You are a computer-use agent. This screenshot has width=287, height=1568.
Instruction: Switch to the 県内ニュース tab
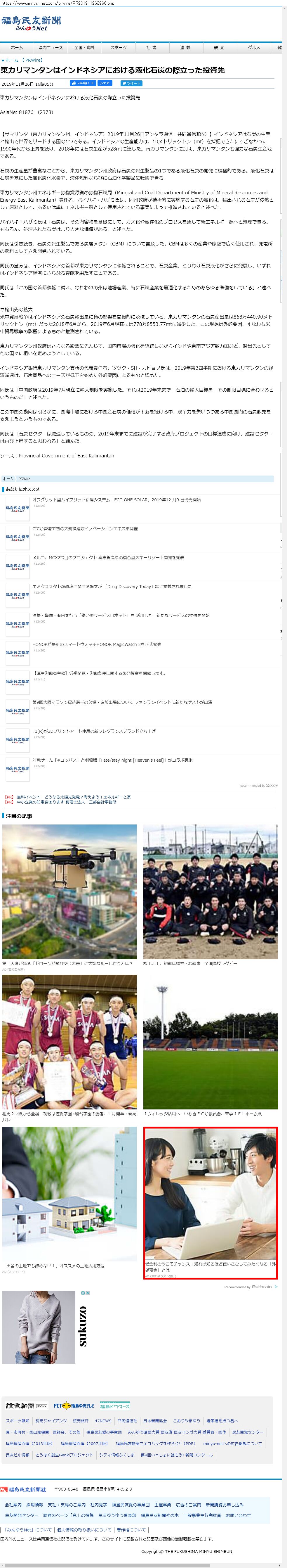point(51,47)
